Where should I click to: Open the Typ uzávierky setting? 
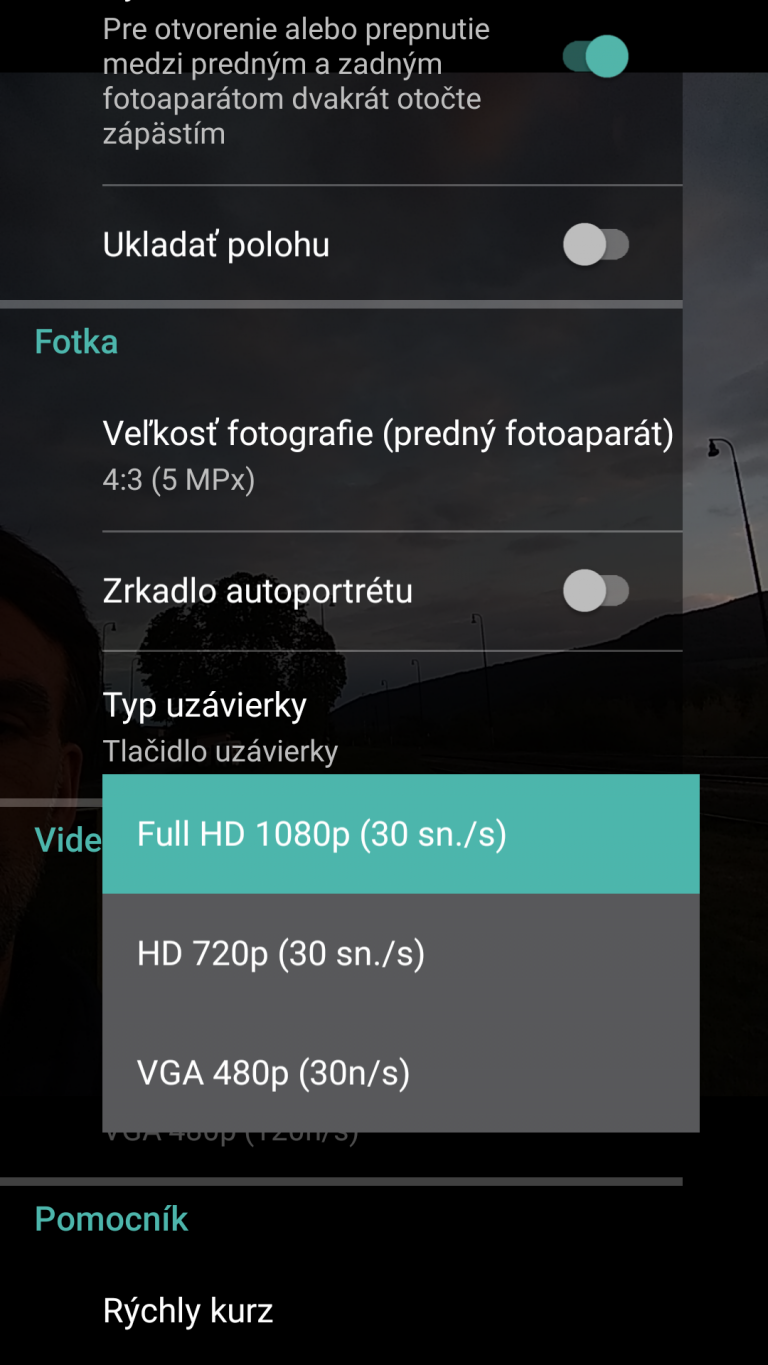[390, 726]
